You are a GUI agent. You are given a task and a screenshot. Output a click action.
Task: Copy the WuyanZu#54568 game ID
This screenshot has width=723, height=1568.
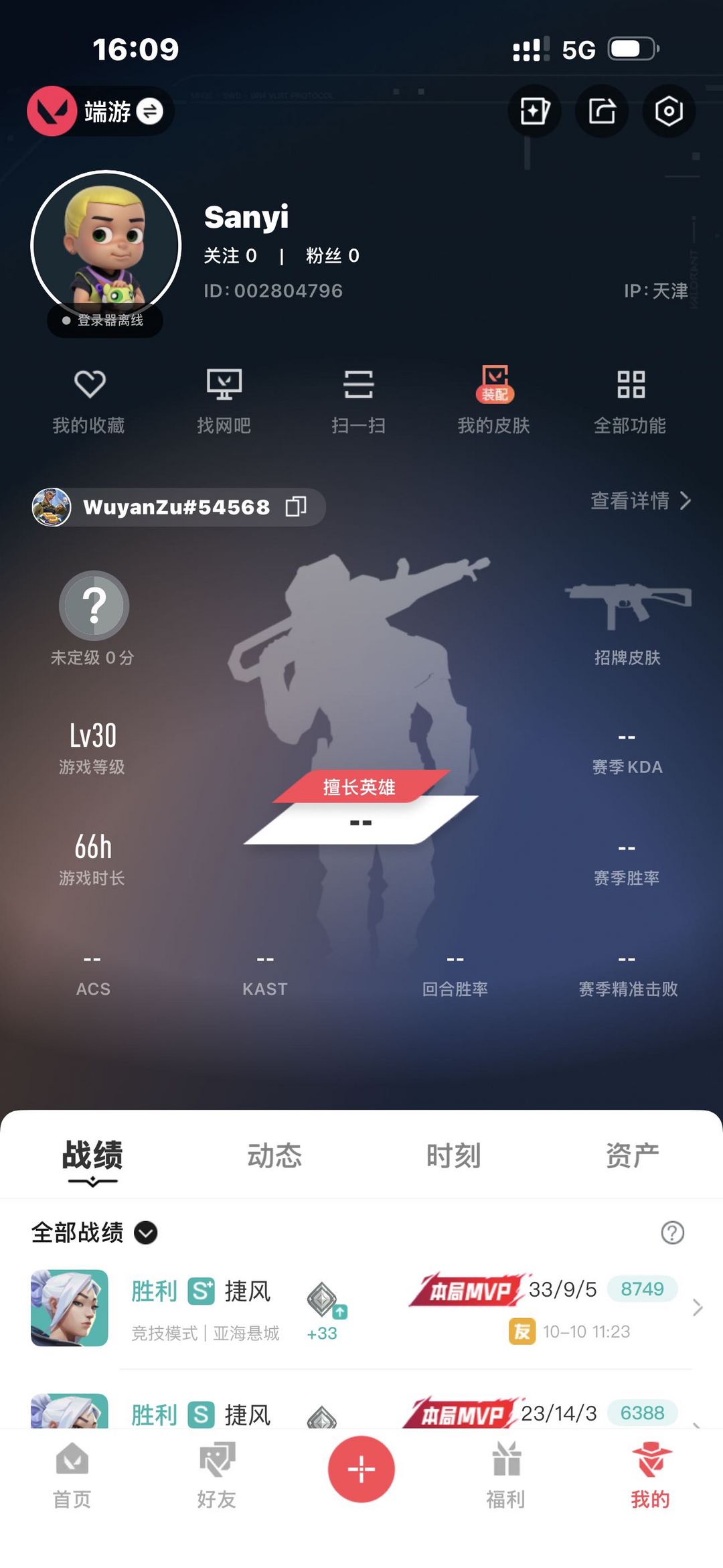click(x=296, y=507)
